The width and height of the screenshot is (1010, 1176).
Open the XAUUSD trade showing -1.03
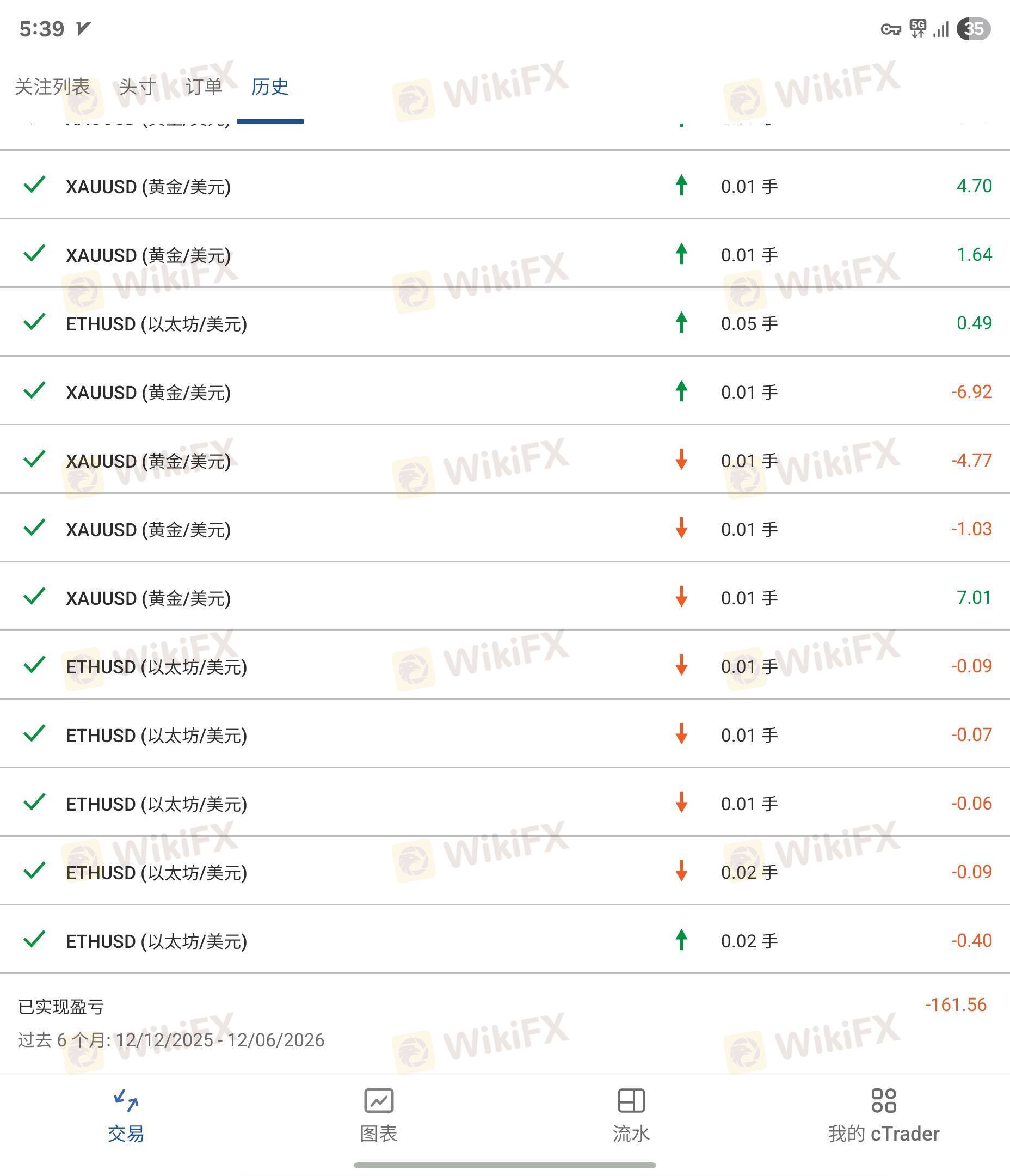click(505, 529)
